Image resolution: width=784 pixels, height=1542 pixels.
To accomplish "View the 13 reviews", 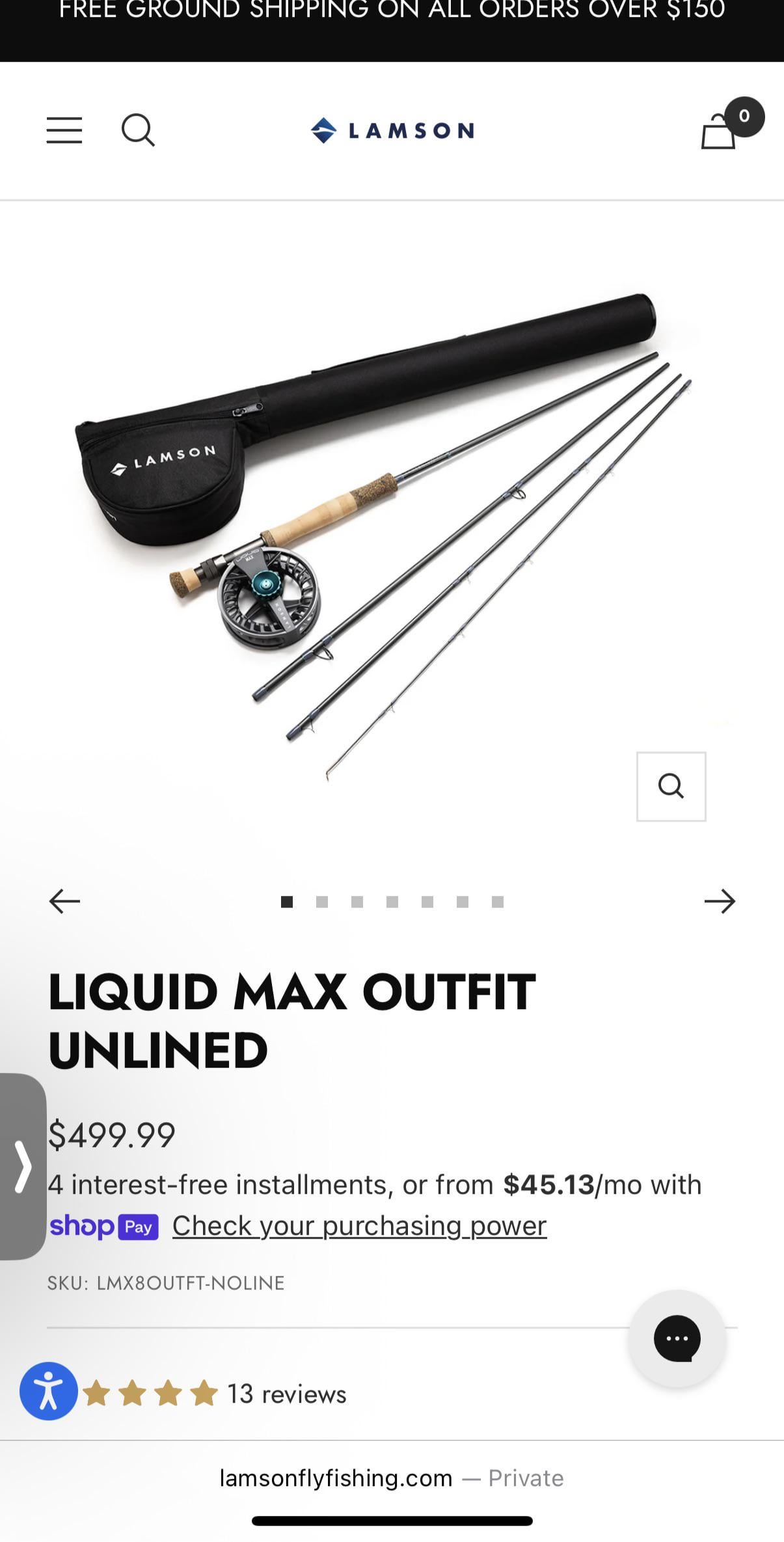I will [x=286, y=1394].
